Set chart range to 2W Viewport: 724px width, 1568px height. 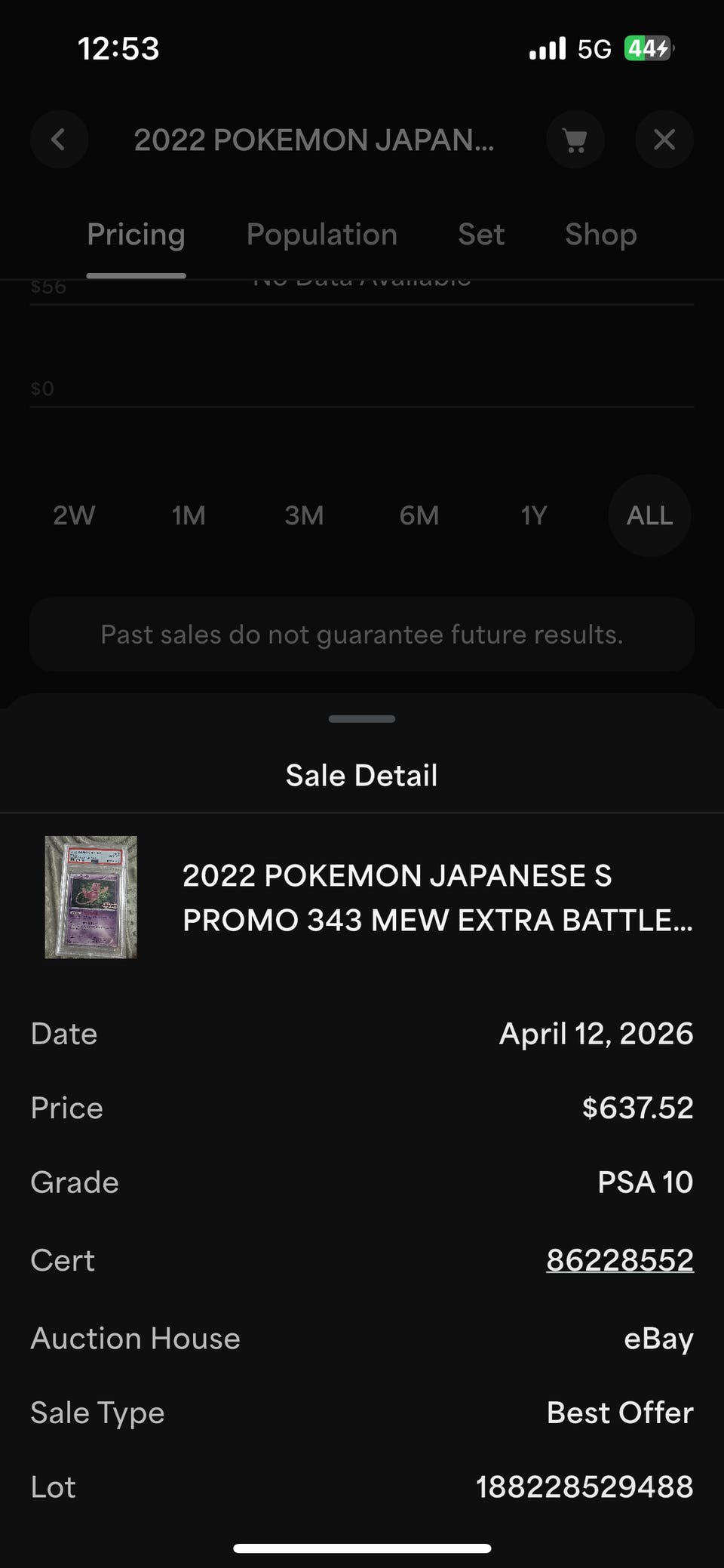(x=74, y=515)
